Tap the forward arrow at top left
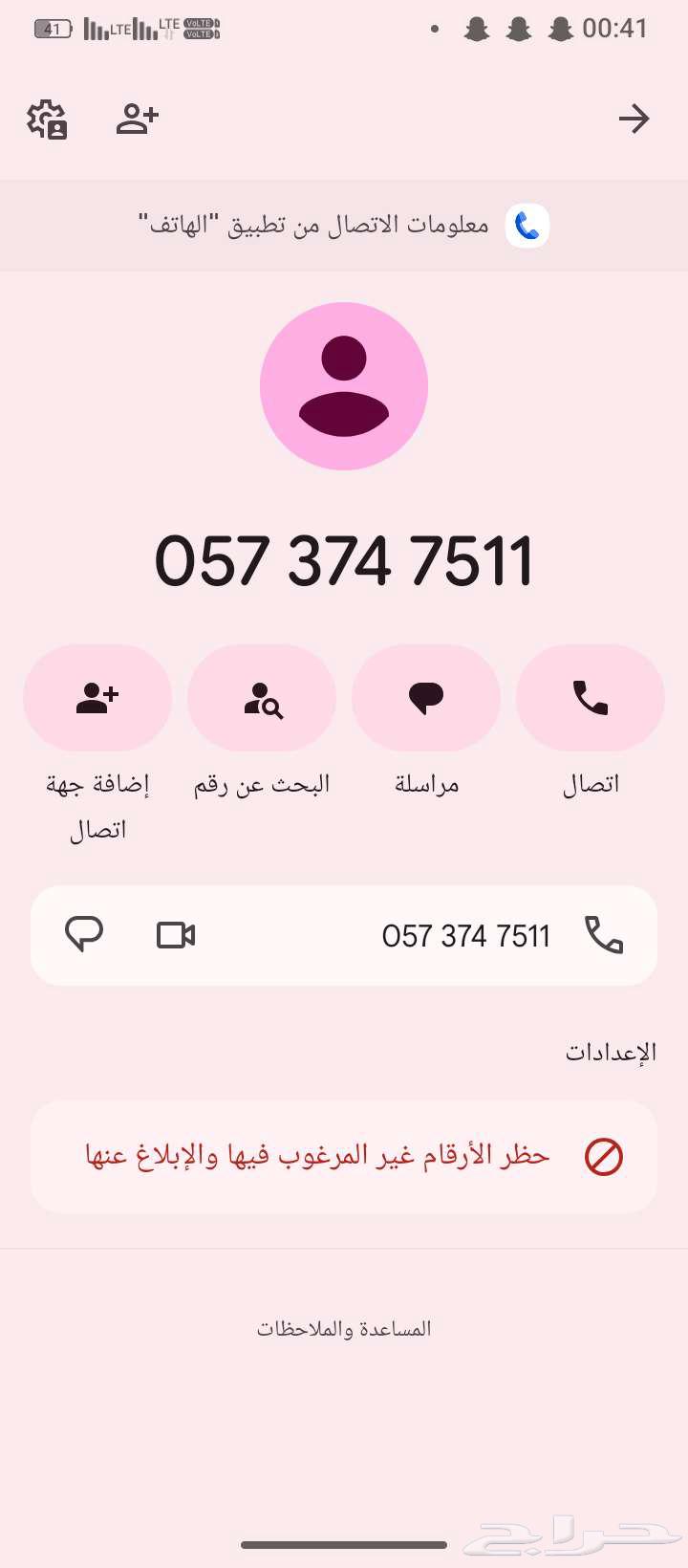Image resolution: width=688 pixels, height=1568 pixels. pyautogui.click(x=634, y=118)
